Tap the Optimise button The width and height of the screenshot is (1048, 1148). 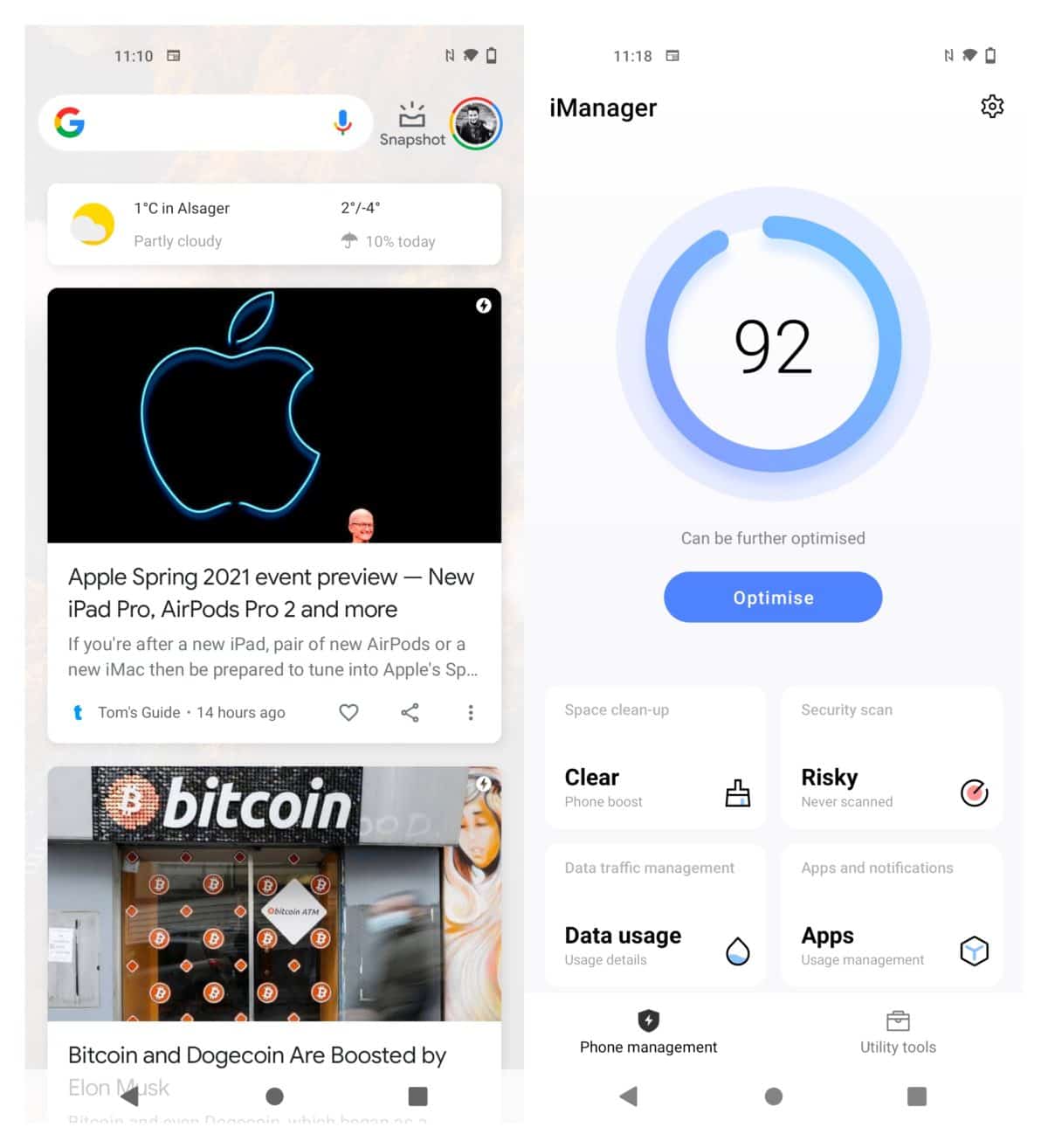point(773,598)
